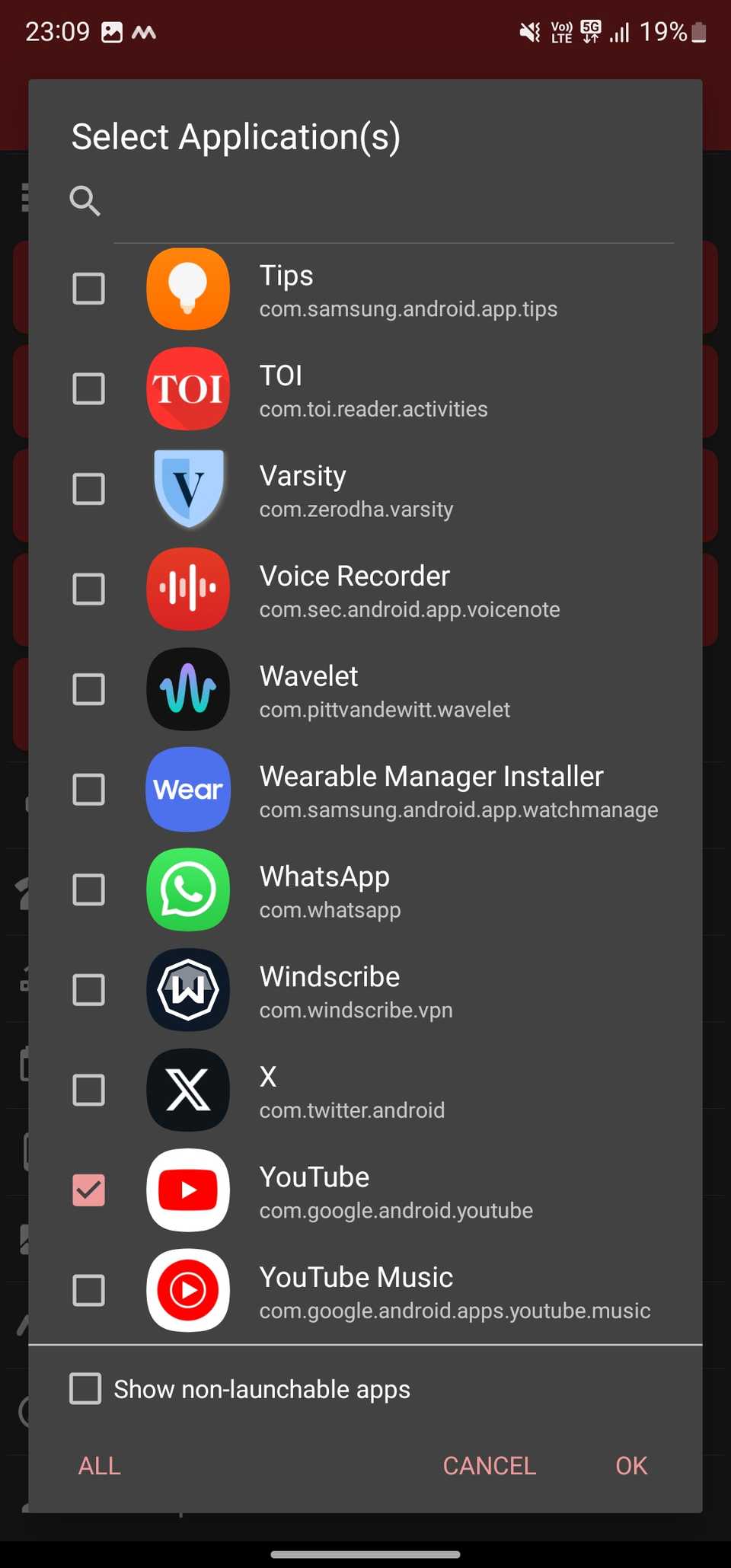Select the Voice Recorder icon
Image resolution: width=731 pixels, height=1568 pixels.
[x=187, y=589]
